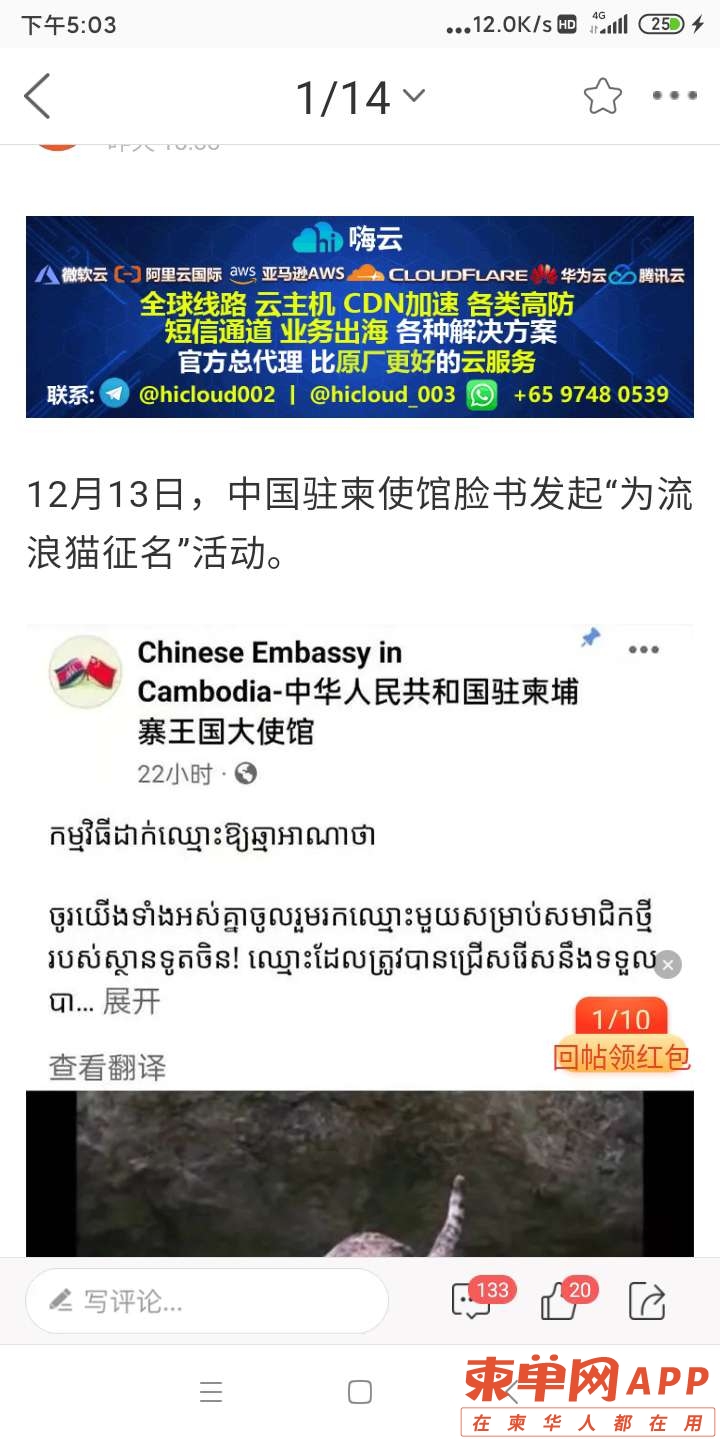This screenshot has width=720, height=1440.
Task: Dismiss the floating red packet widget
Action: pyautogui.click(x=668, y=964)
